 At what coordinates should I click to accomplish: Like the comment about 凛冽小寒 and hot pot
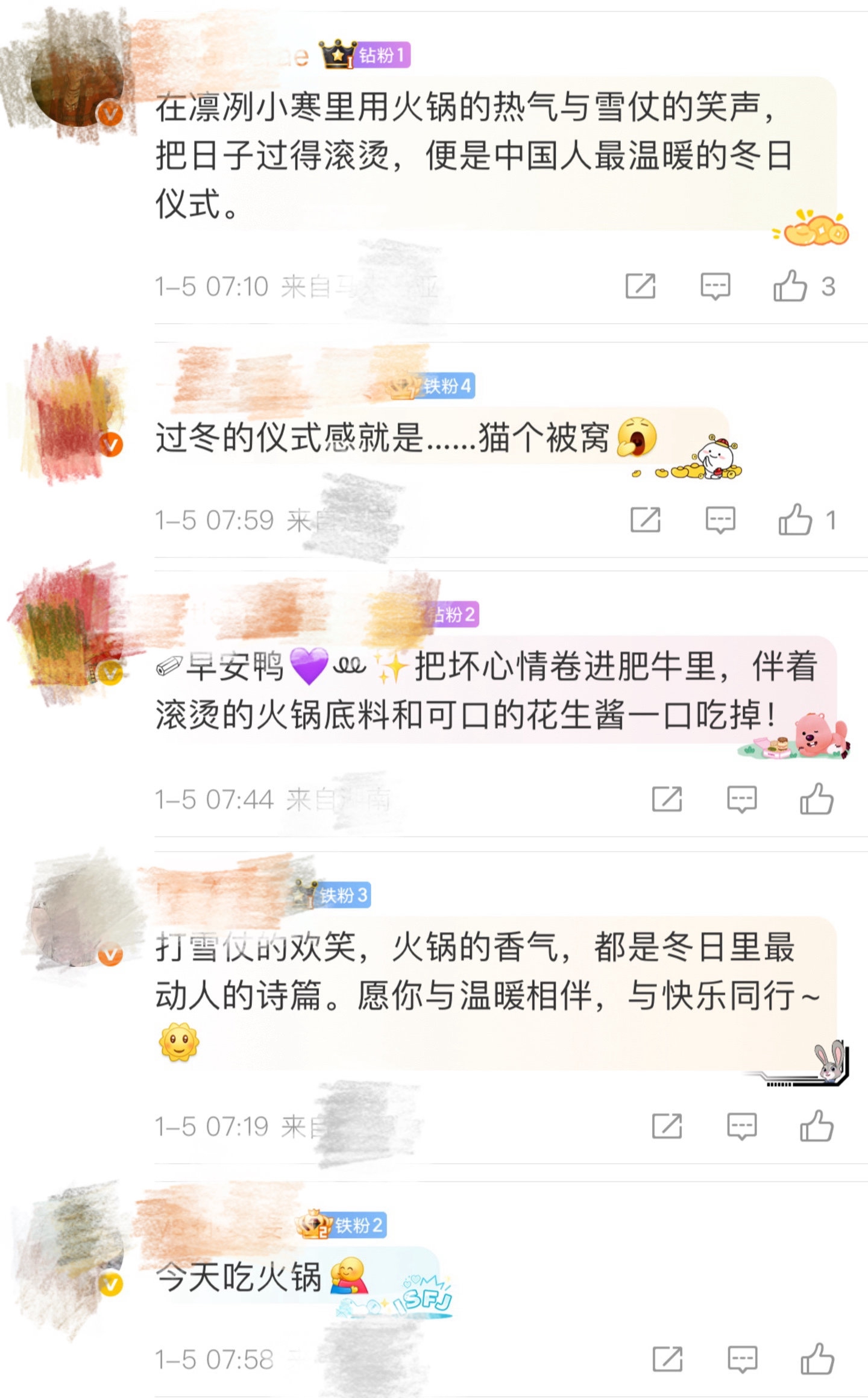(x=790, y=286)
